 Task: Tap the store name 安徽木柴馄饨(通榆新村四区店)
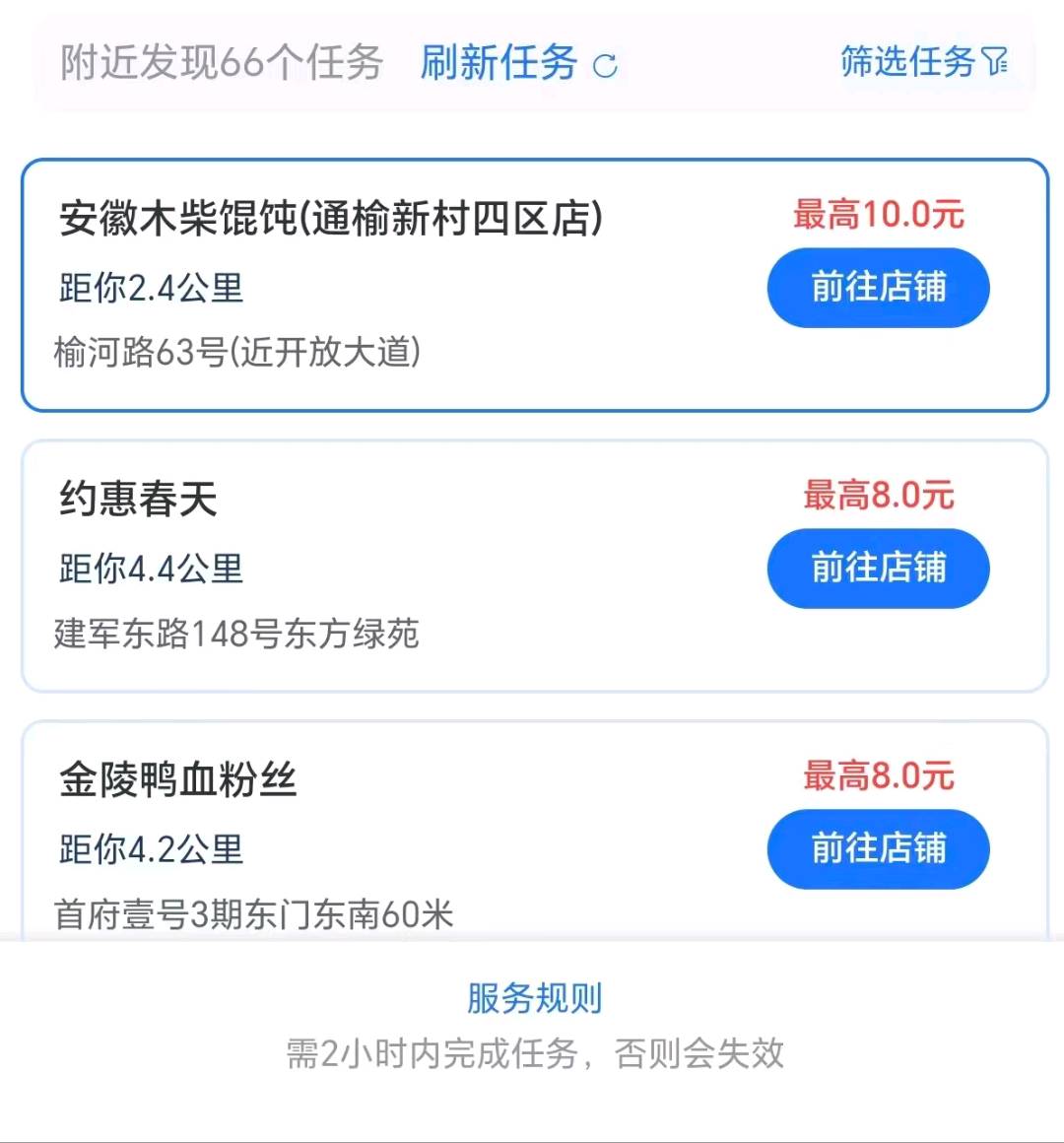click(332, 217)
